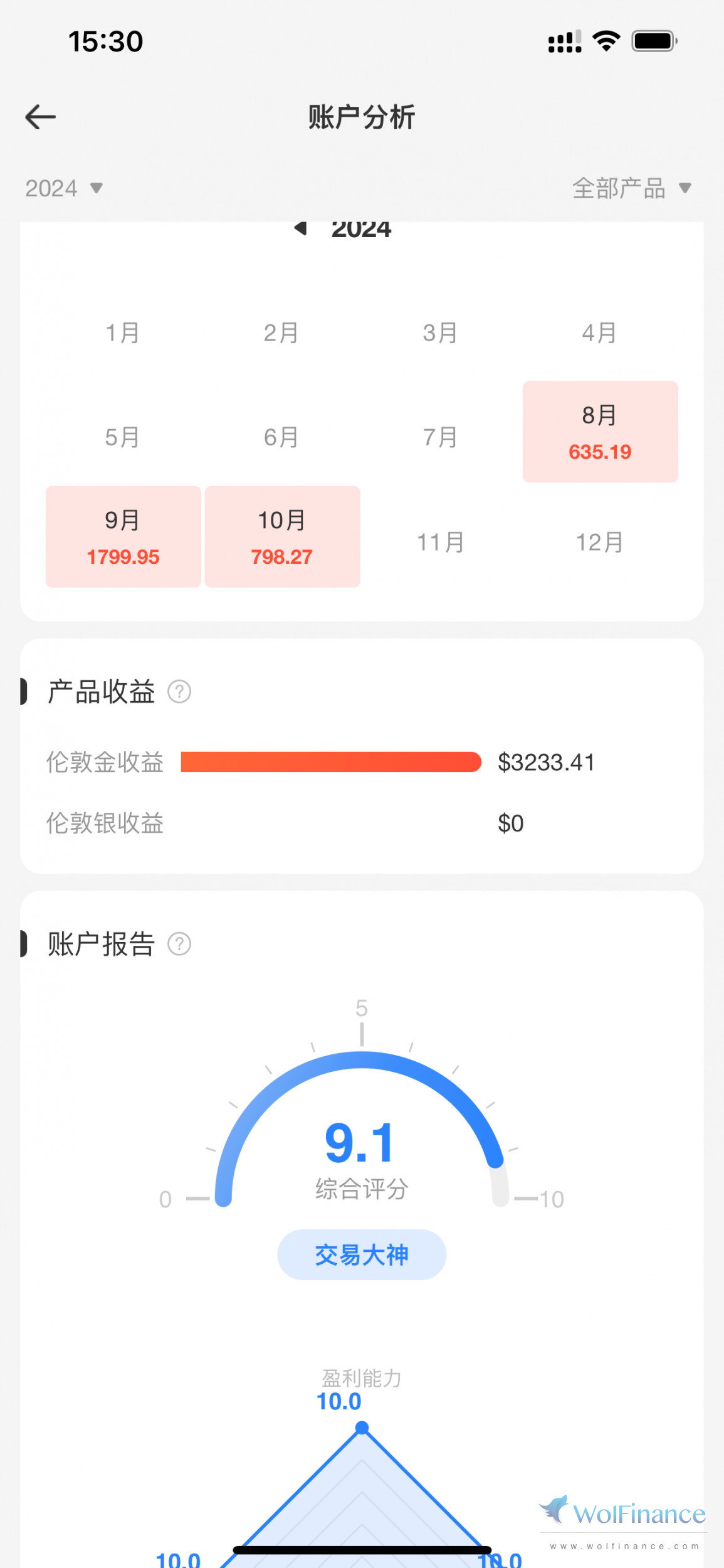Go to previous year in calendar
The height and width of the screenshot is (1568, 724).
click(x=301, y=229)
